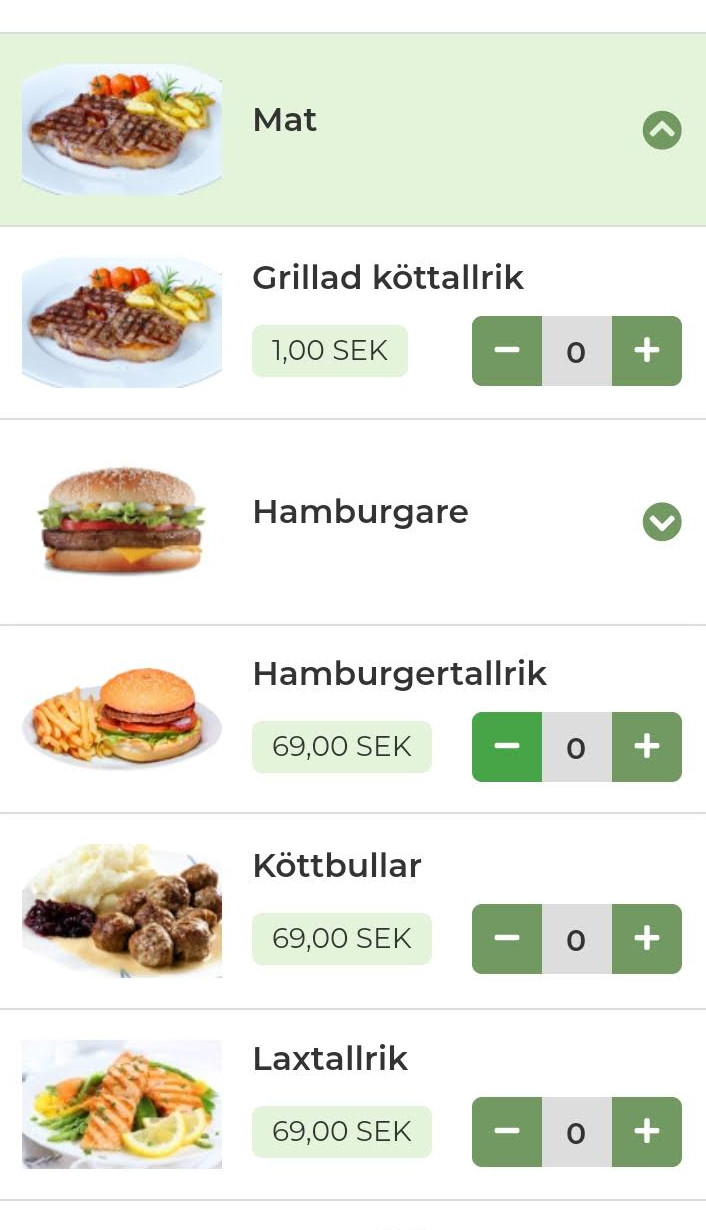706x1230 pixels.
Task: Collapse the Mat category
Action: click(661, 130)
